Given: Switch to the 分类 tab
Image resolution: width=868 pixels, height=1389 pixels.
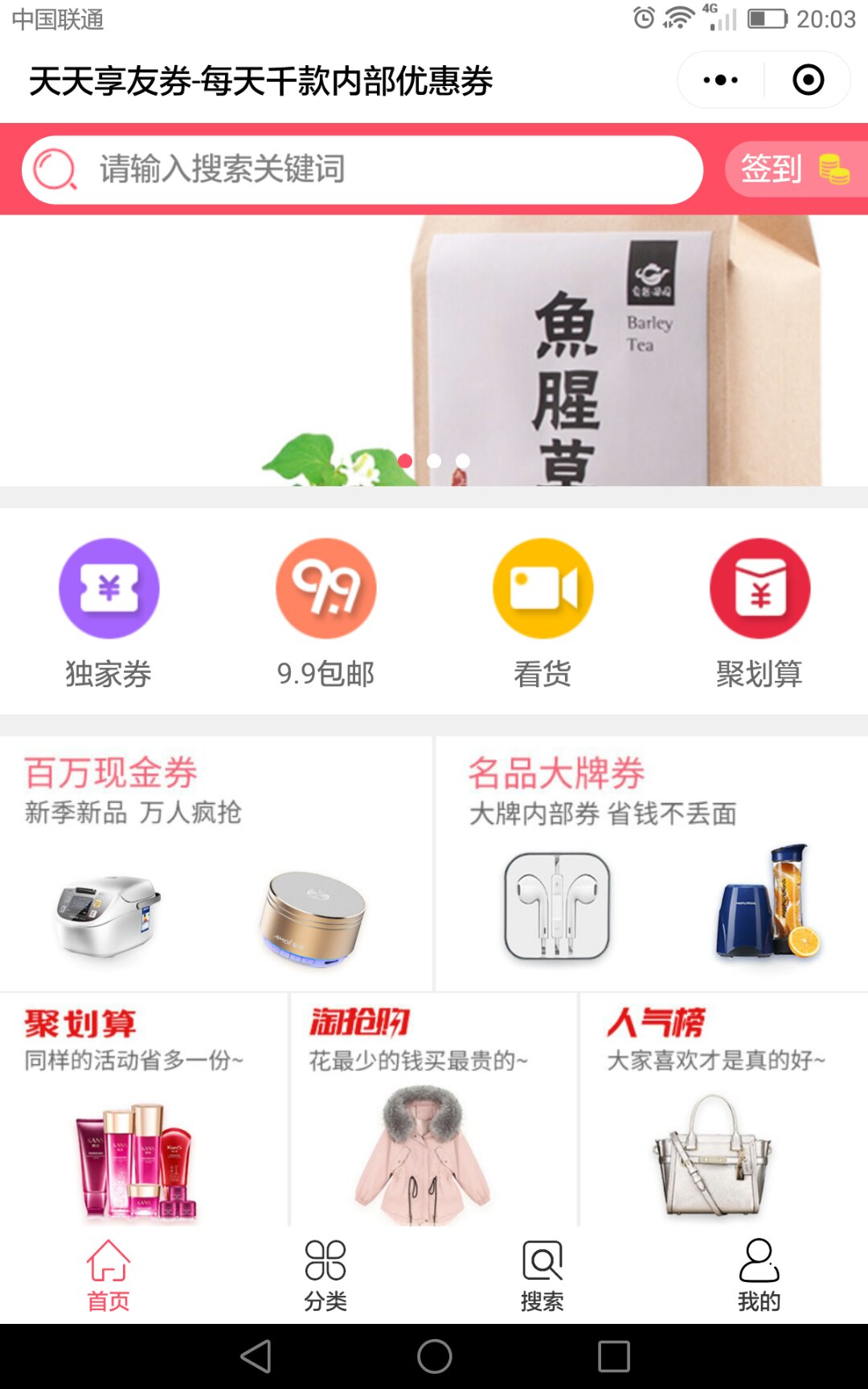Looking at the screenshot, I should (325, 1276).
